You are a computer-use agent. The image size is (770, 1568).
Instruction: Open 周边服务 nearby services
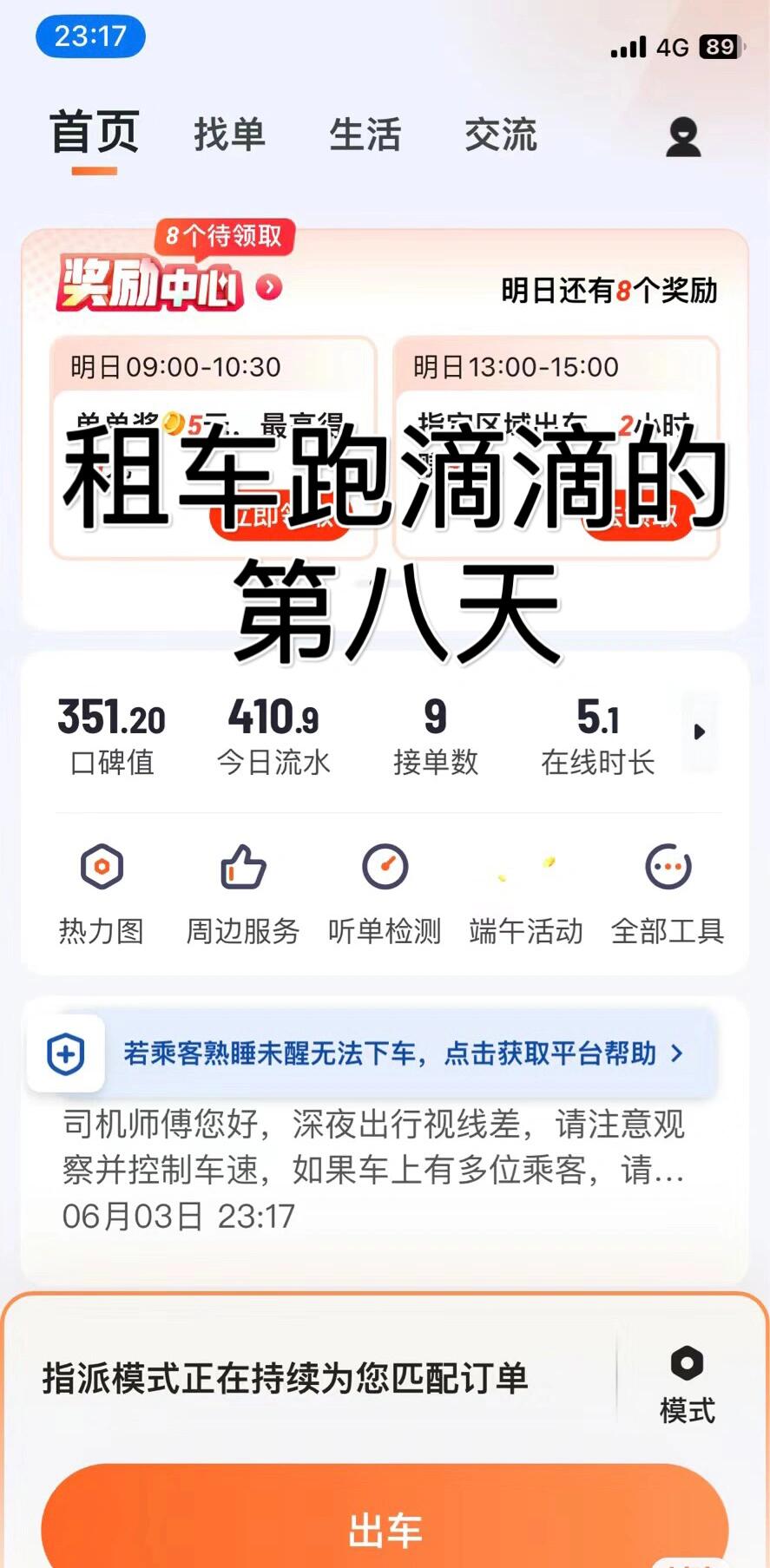click(x=243, y=892)
